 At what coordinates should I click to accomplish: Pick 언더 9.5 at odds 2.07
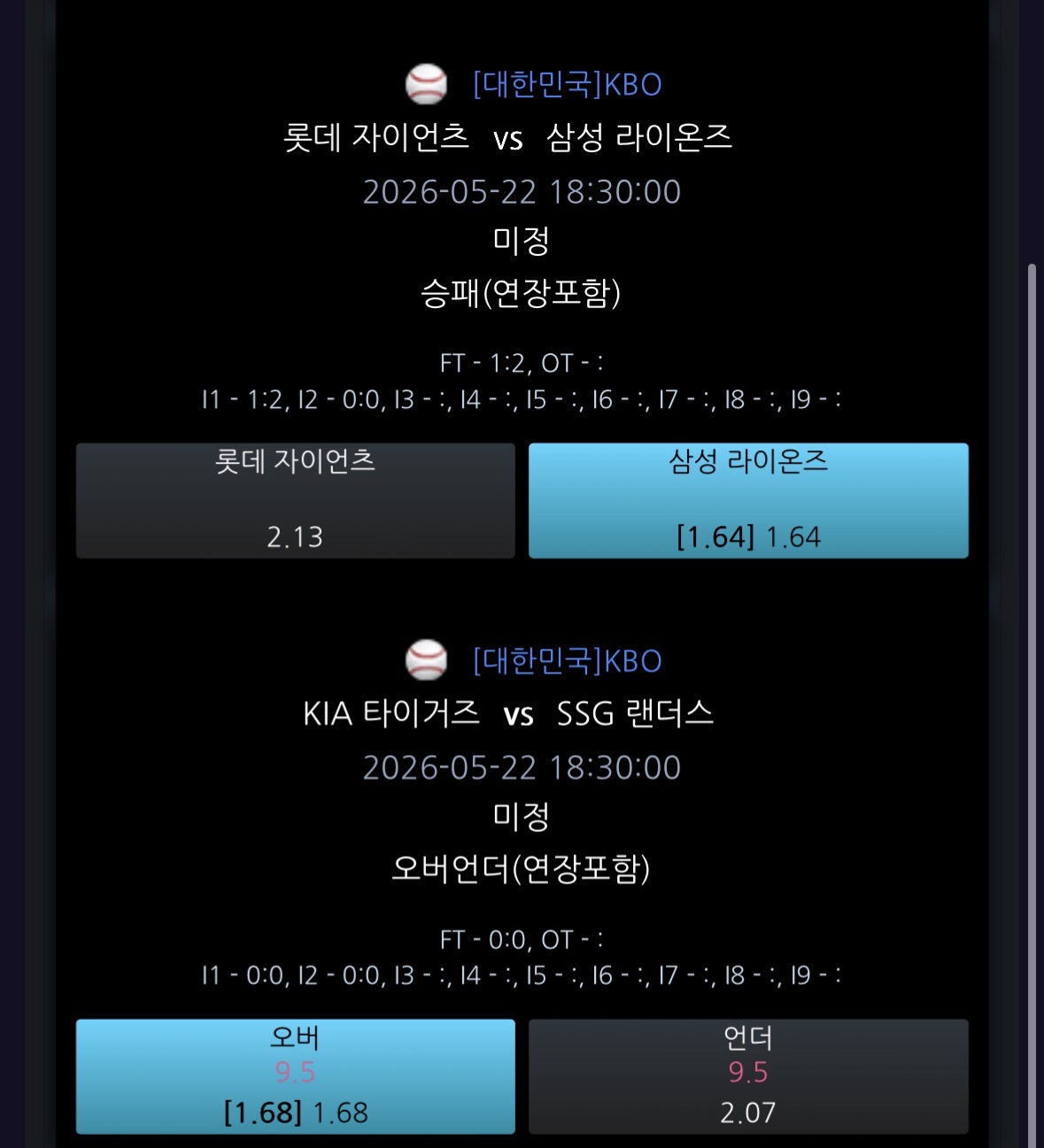(748, 1076)
